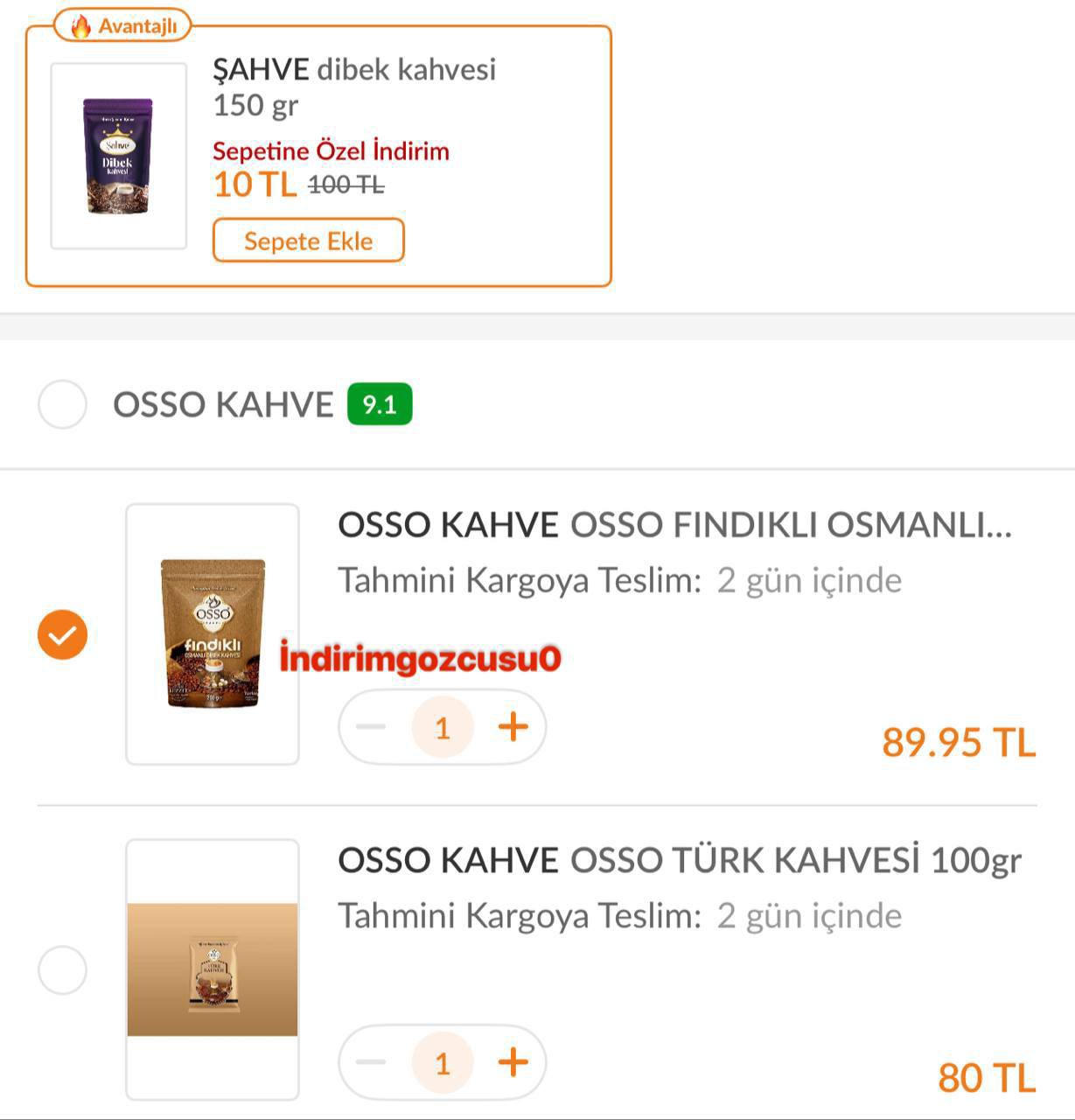Select all OSSO KAHVE seller items
The height and width of the screenshot is (1120, 1075).
[x=62, y=404]
